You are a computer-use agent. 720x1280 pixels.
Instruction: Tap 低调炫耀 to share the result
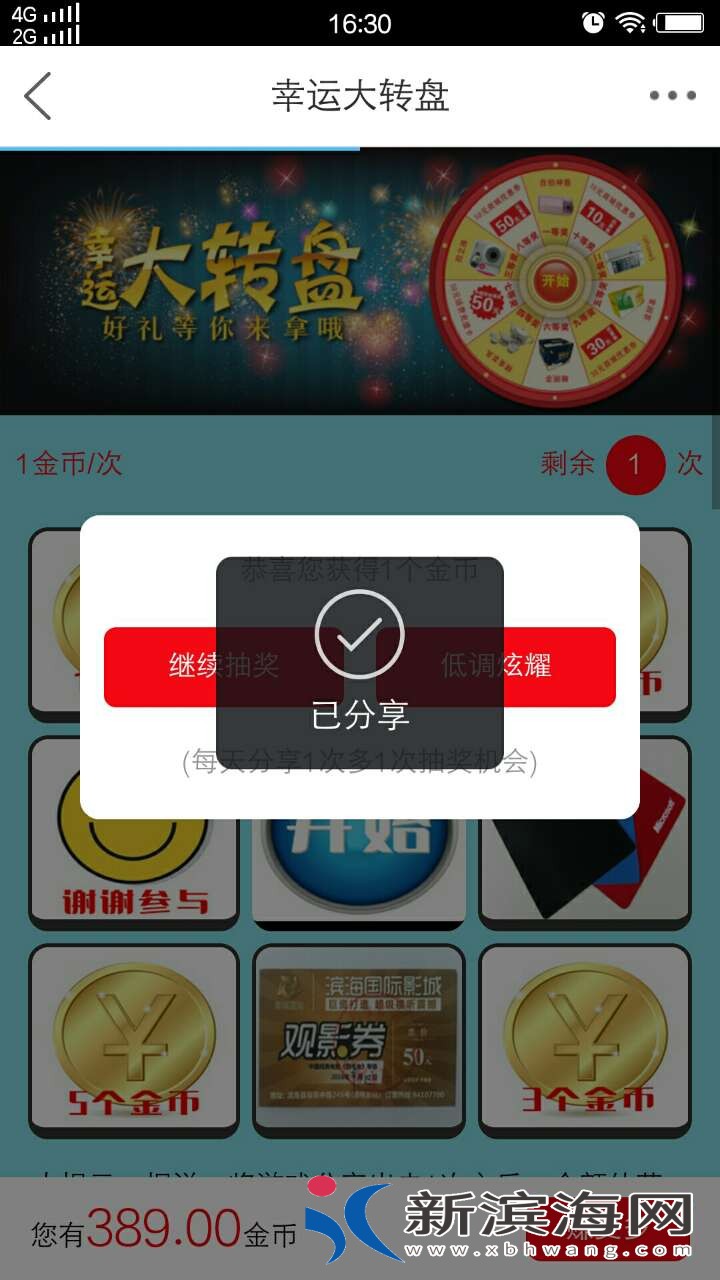coord(497,666)
